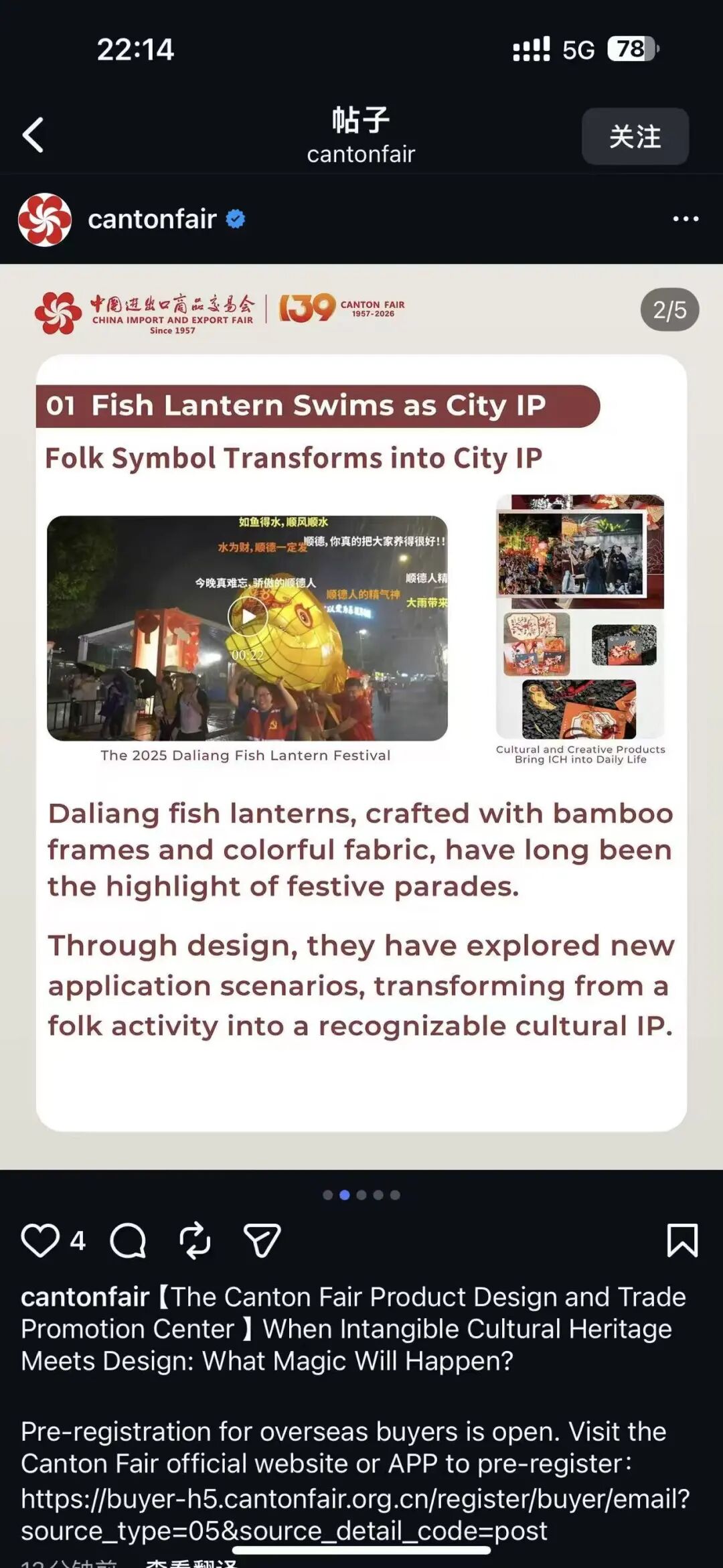Open comments with the speech bubble icon
The image size is (723, 1568).
point(128,1240)
